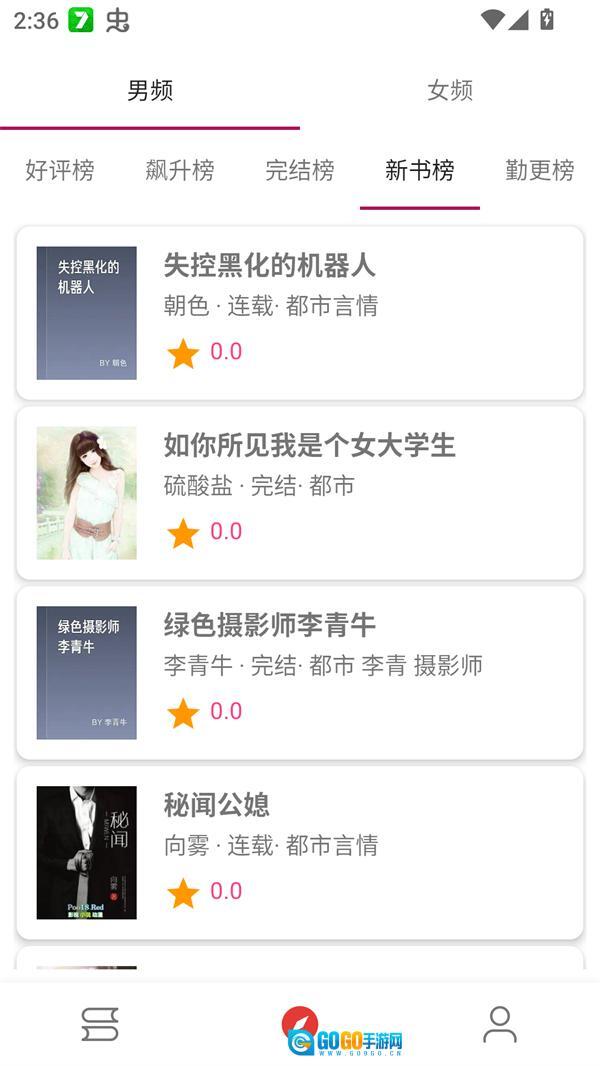600x1066 pixels.
Task: Open the profile tab in bottom navigation
Action: 500,1025
